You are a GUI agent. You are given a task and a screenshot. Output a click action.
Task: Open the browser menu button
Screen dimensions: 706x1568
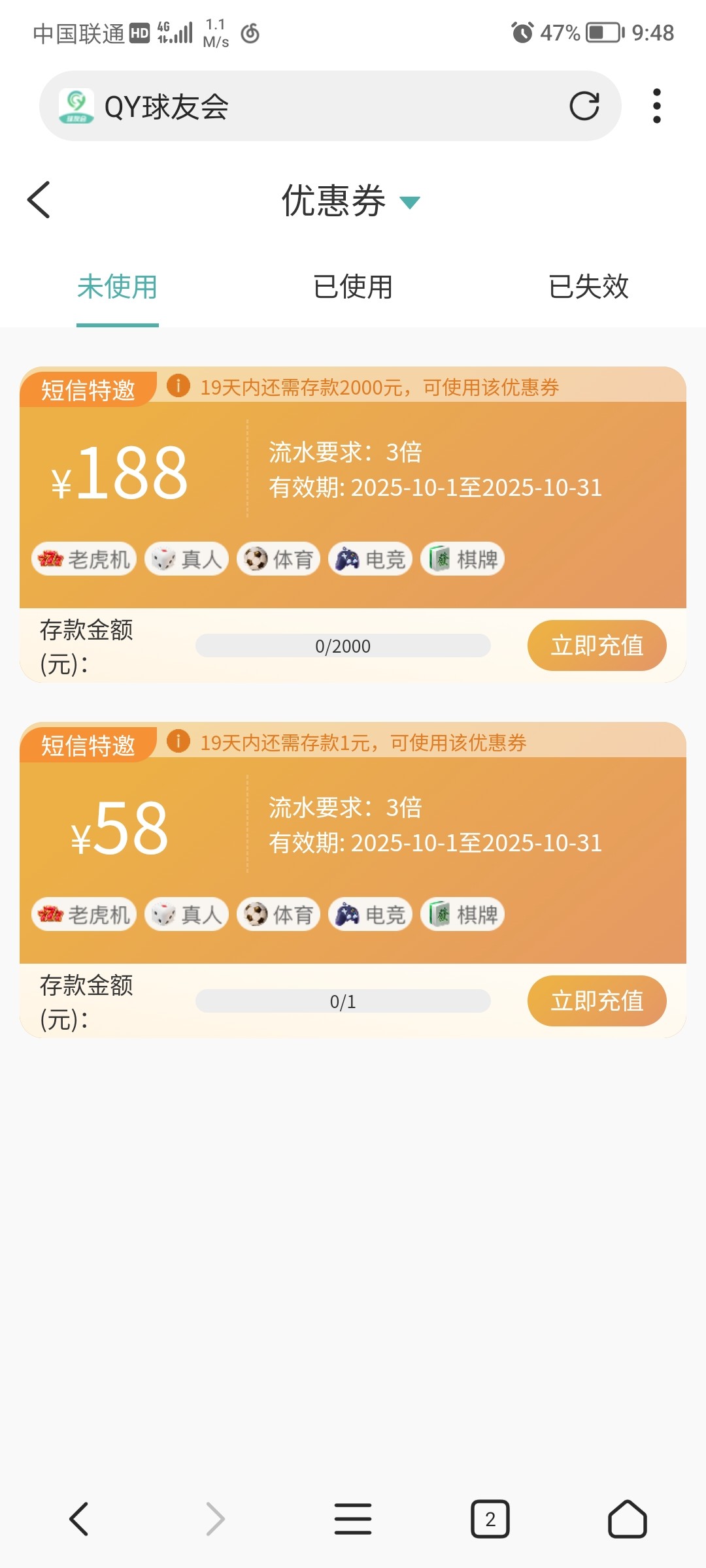point(353,1518)
